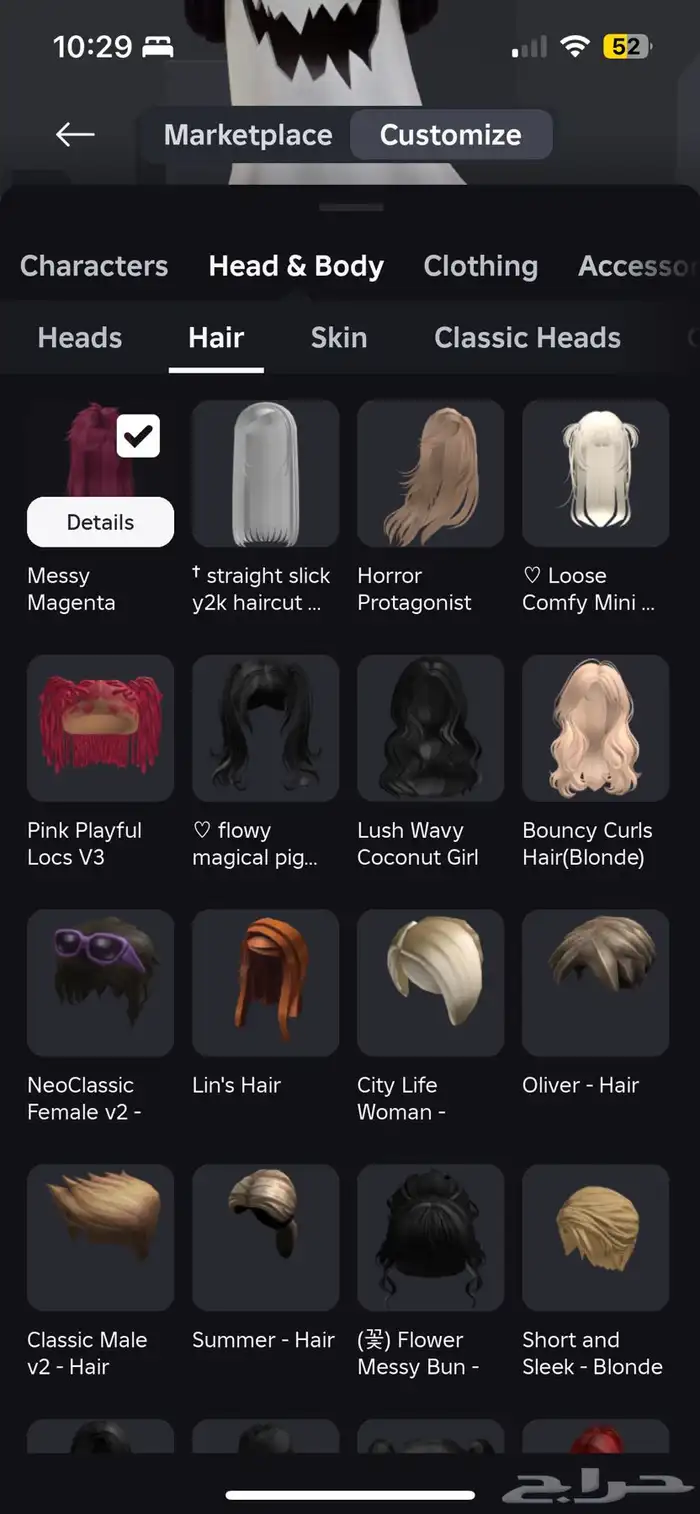Equip the Horror Protagonist hair

(x=430, y=473)
